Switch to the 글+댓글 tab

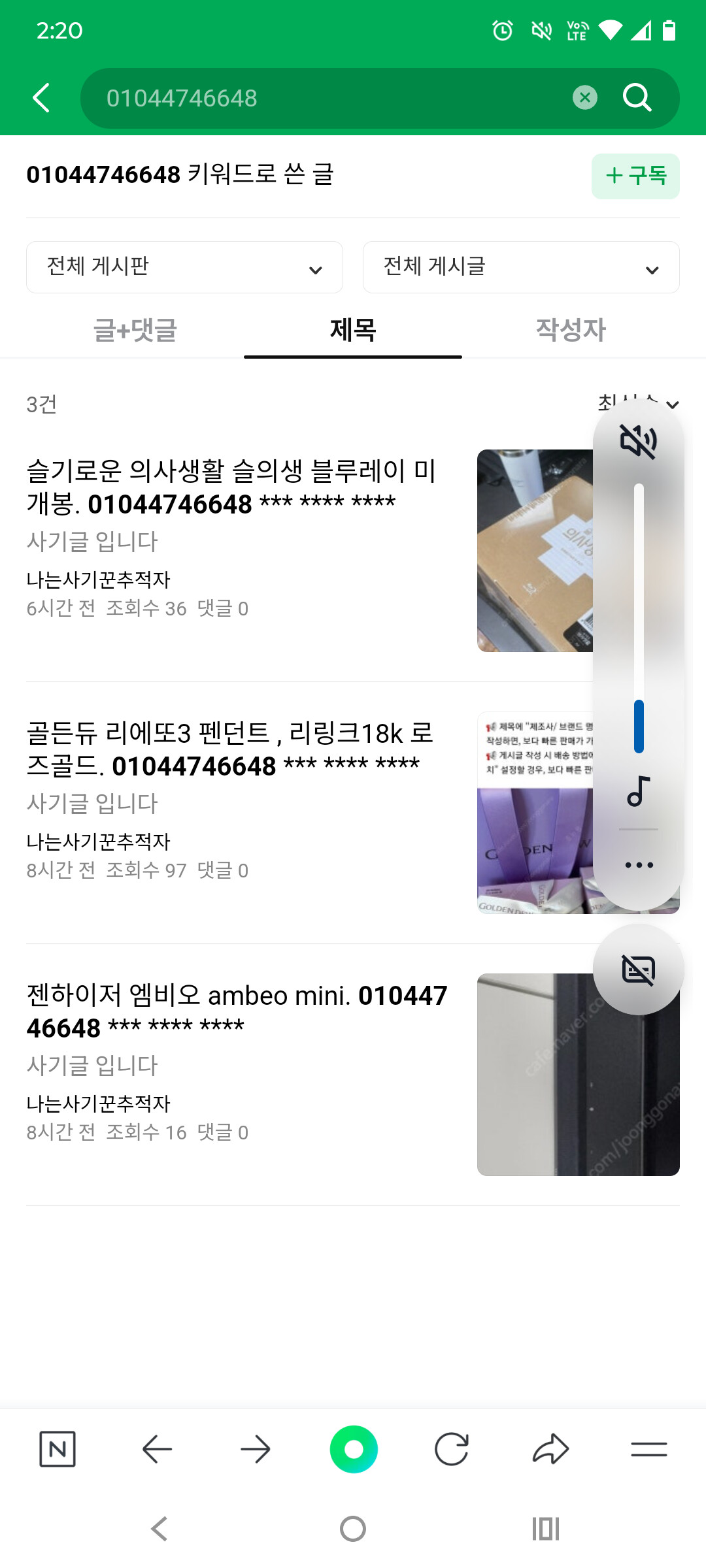135,330
